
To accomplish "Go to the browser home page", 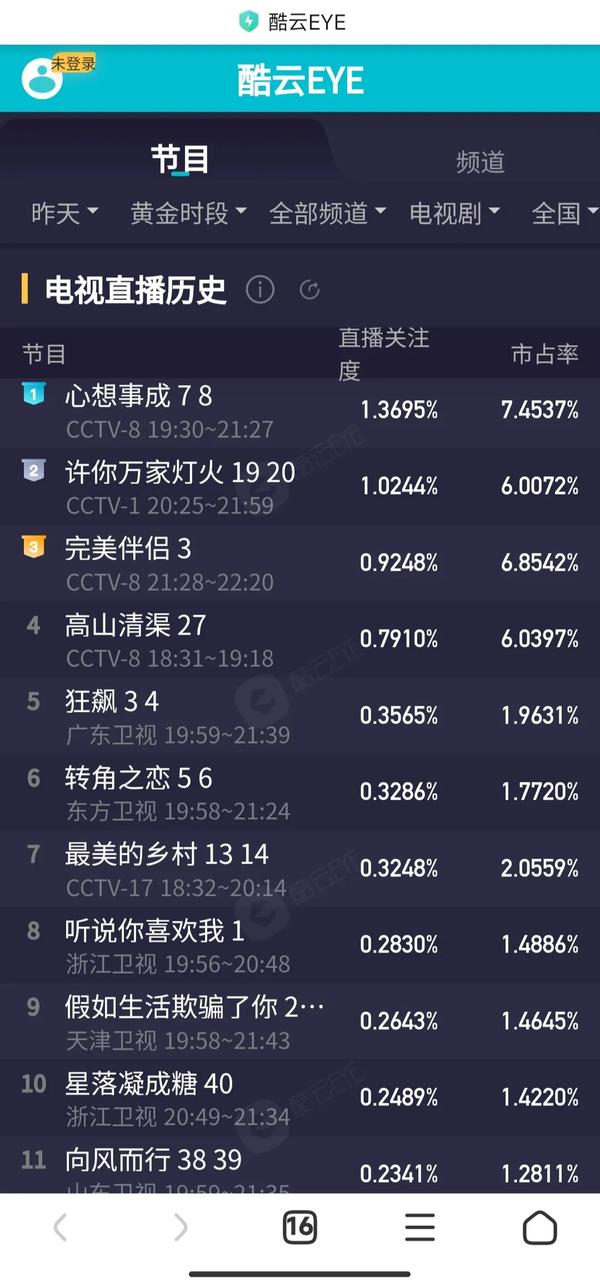I will tap(540, 1227).
